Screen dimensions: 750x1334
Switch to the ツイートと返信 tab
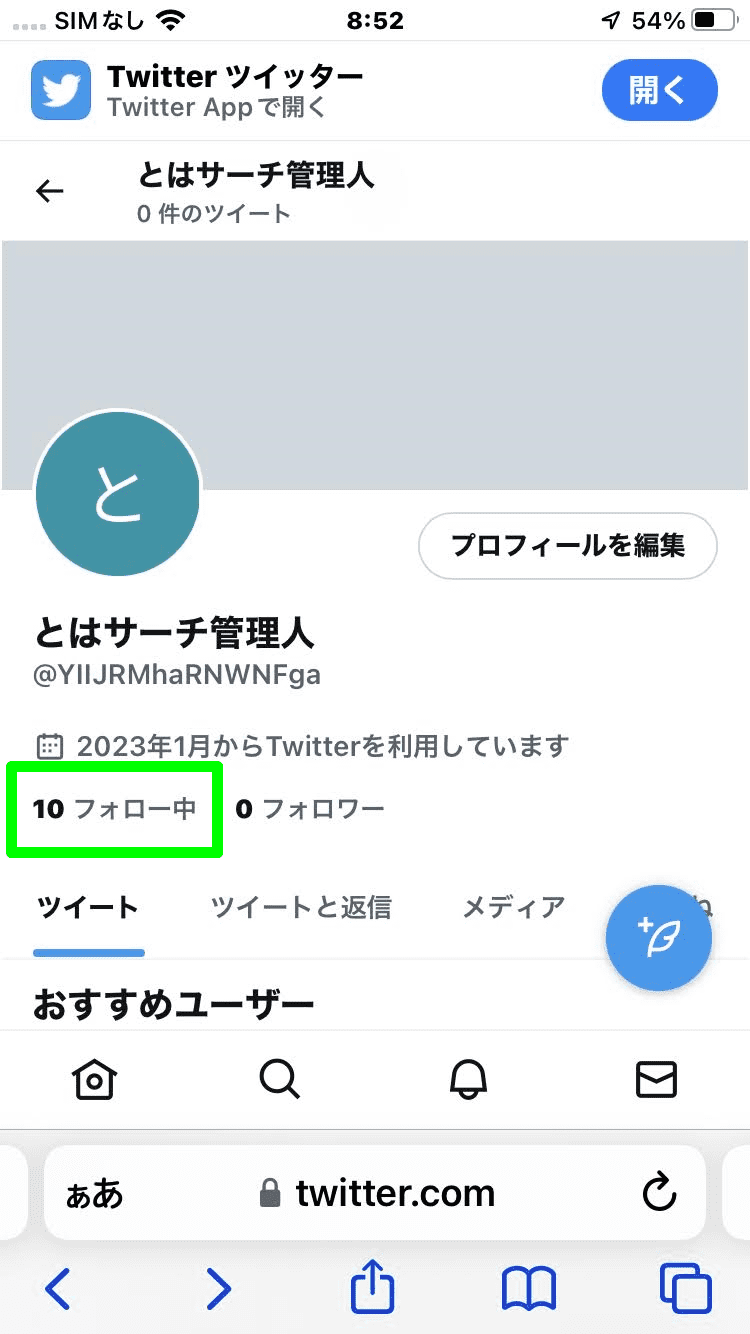pos(301,907)
